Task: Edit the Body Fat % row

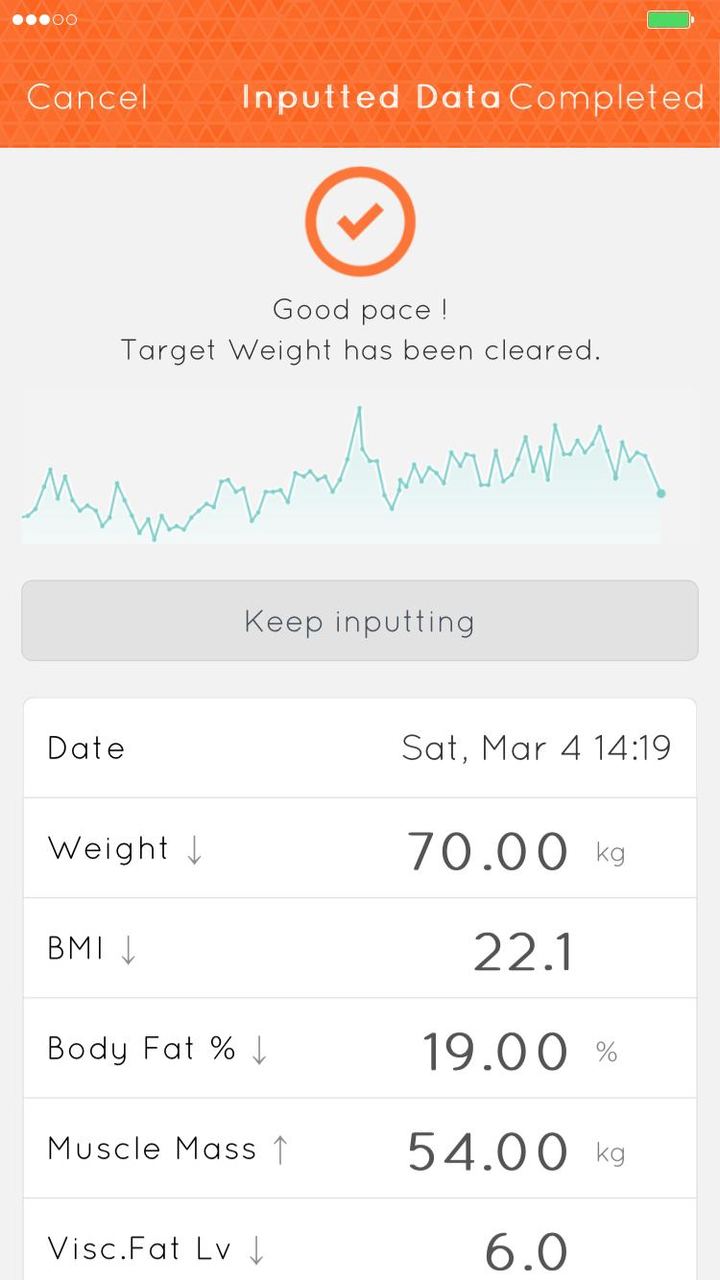Action: pos(360,1049)
